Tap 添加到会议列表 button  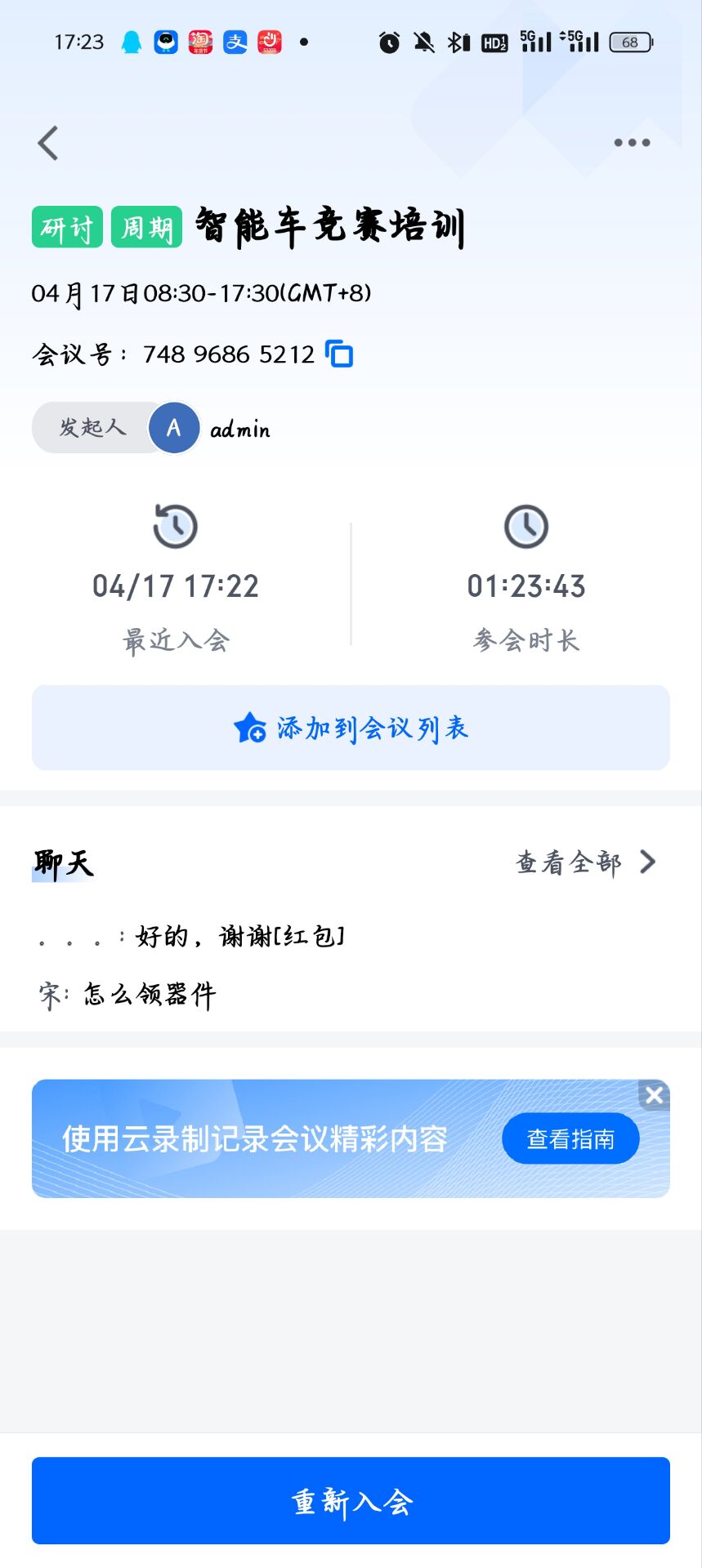coord(351,728)
